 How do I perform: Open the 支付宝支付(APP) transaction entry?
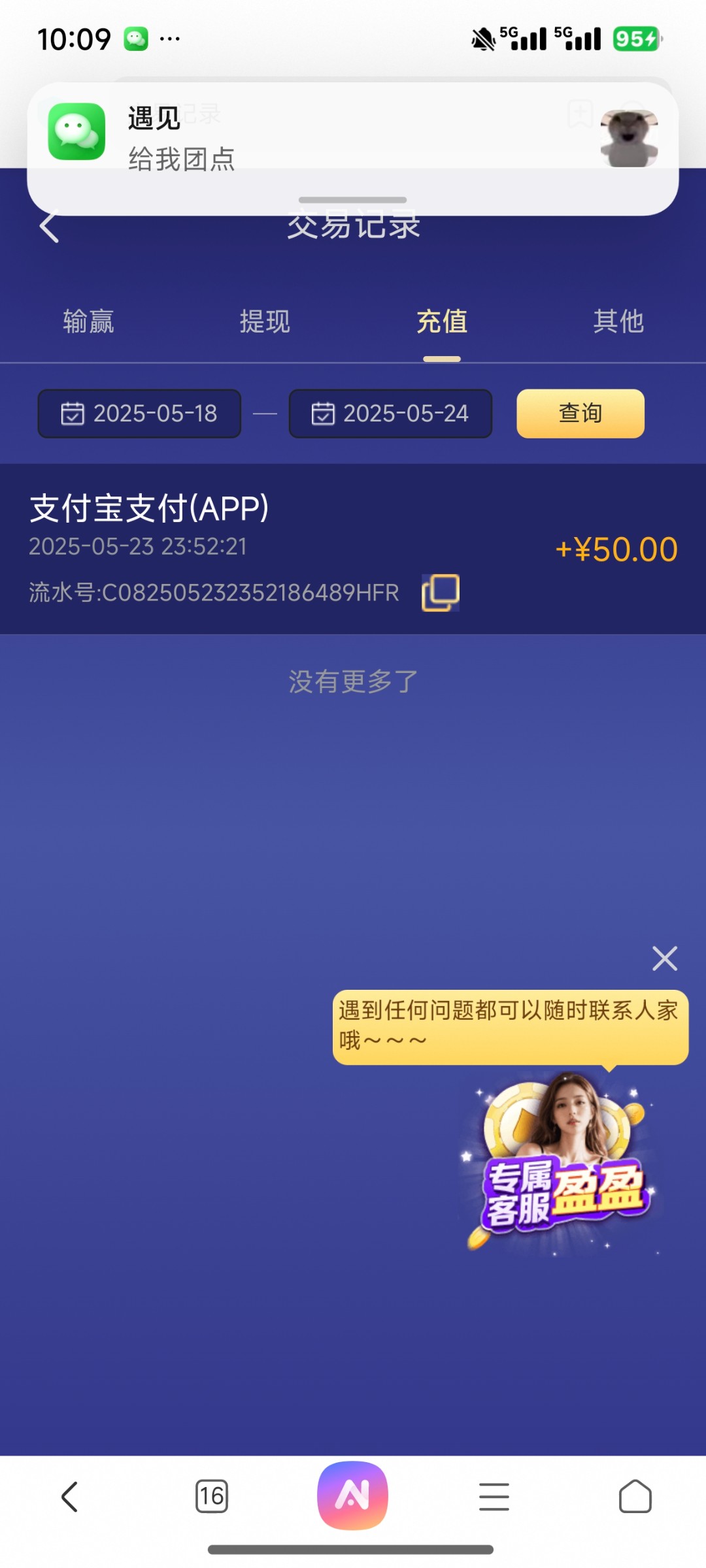point(261,549)
